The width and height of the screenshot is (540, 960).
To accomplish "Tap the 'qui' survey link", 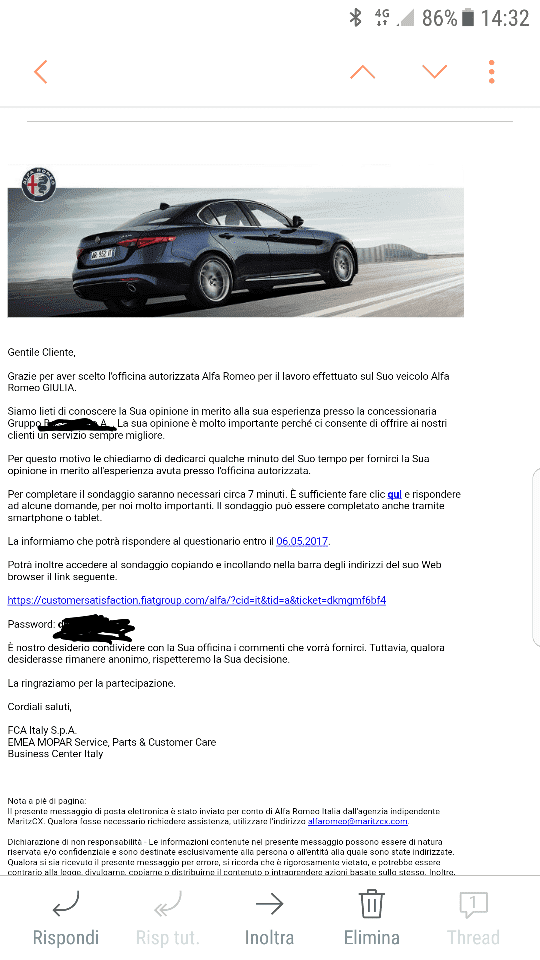I will 394,494.
